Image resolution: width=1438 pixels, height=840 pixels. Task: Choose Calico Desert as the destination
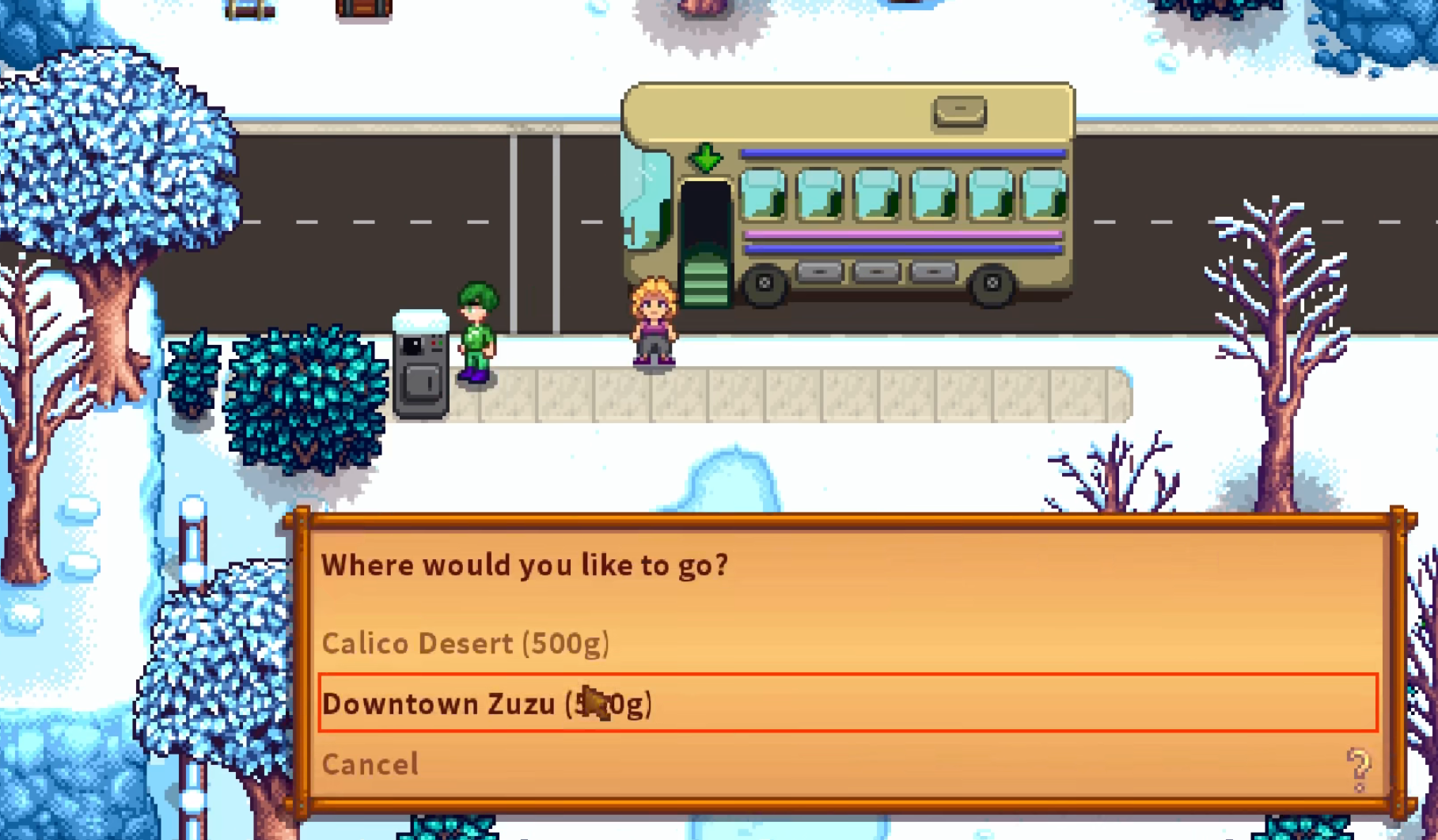tap(465, 643)
